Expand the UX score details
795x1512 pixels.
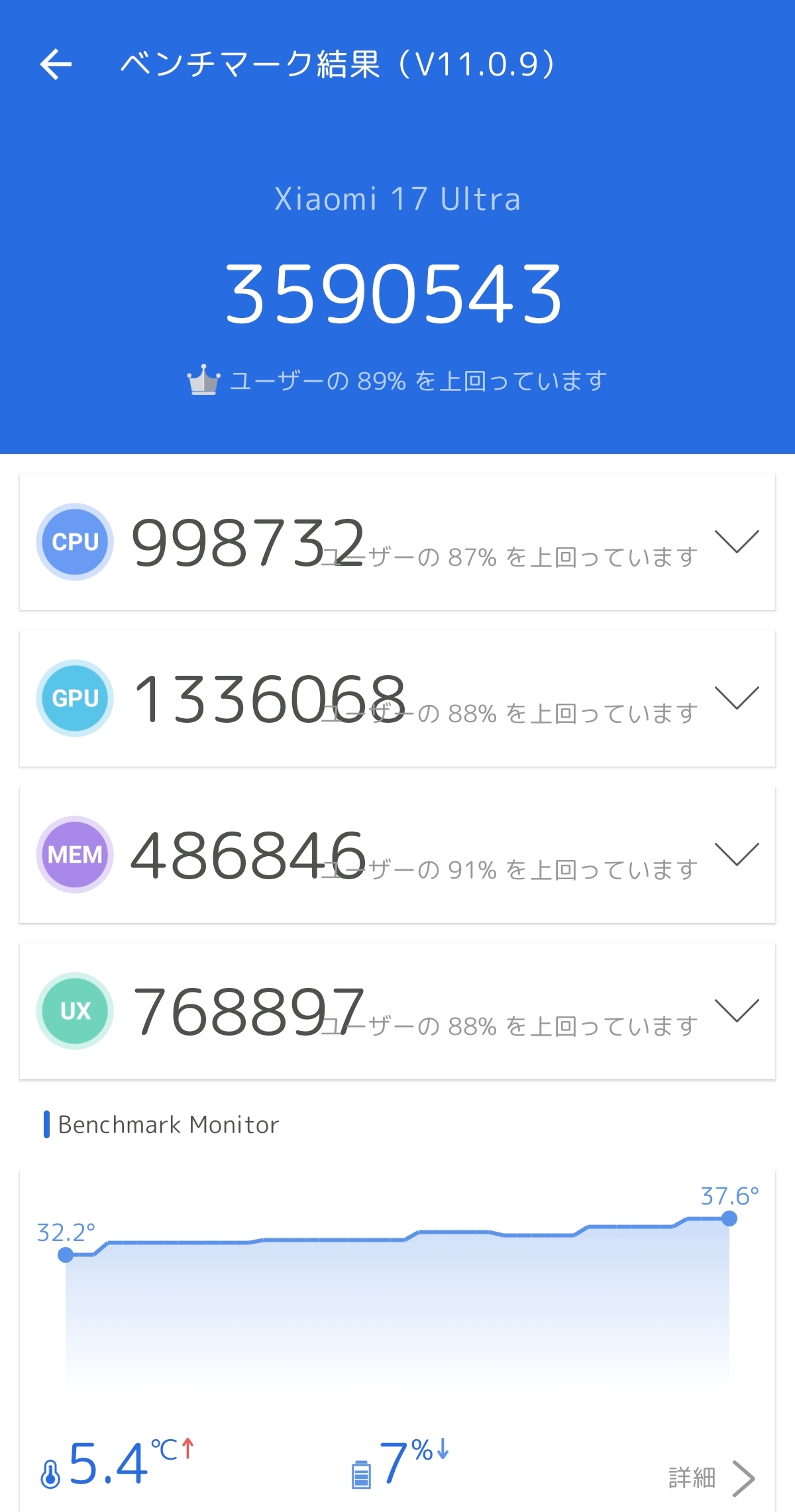tap(737, 1010)
